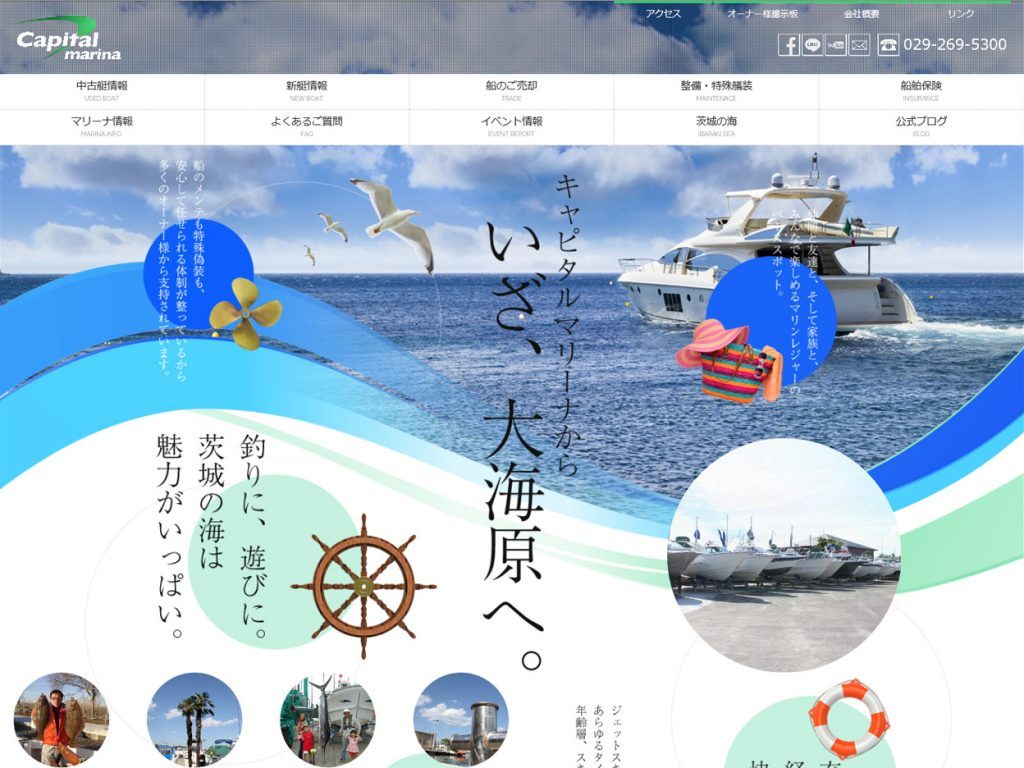Open the LINE icon in header
Viewport: 1024px width, 768px height.
pos(812,45)
